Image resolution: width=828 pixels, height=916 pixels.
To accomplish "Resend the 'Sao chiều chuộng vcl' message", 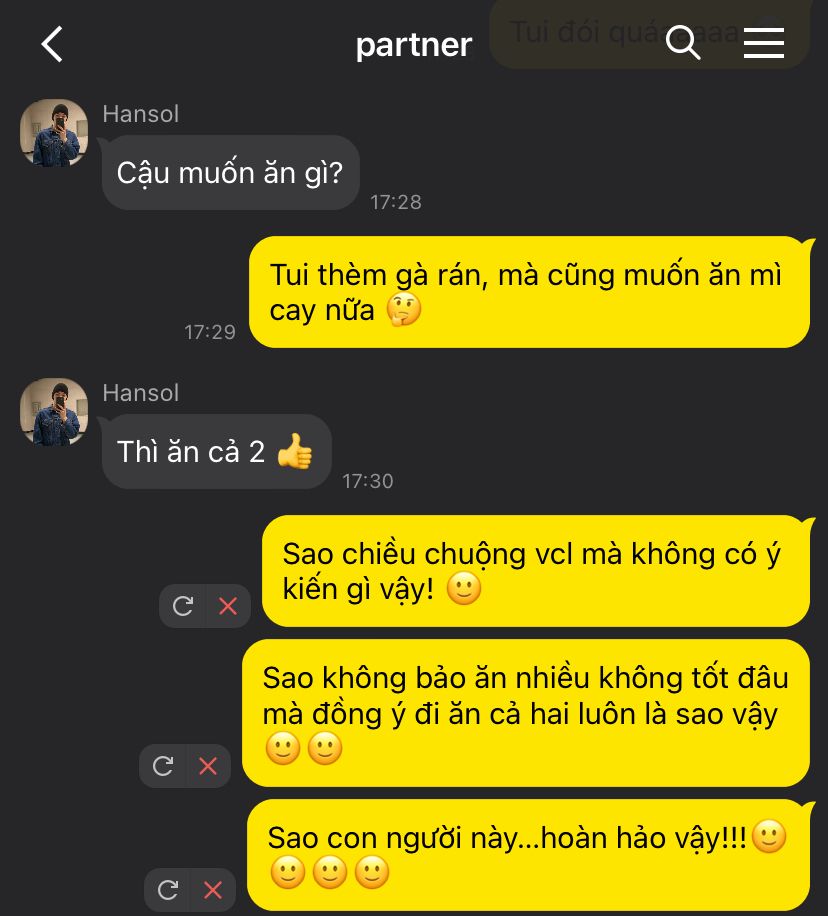I will tap(183, 606).
